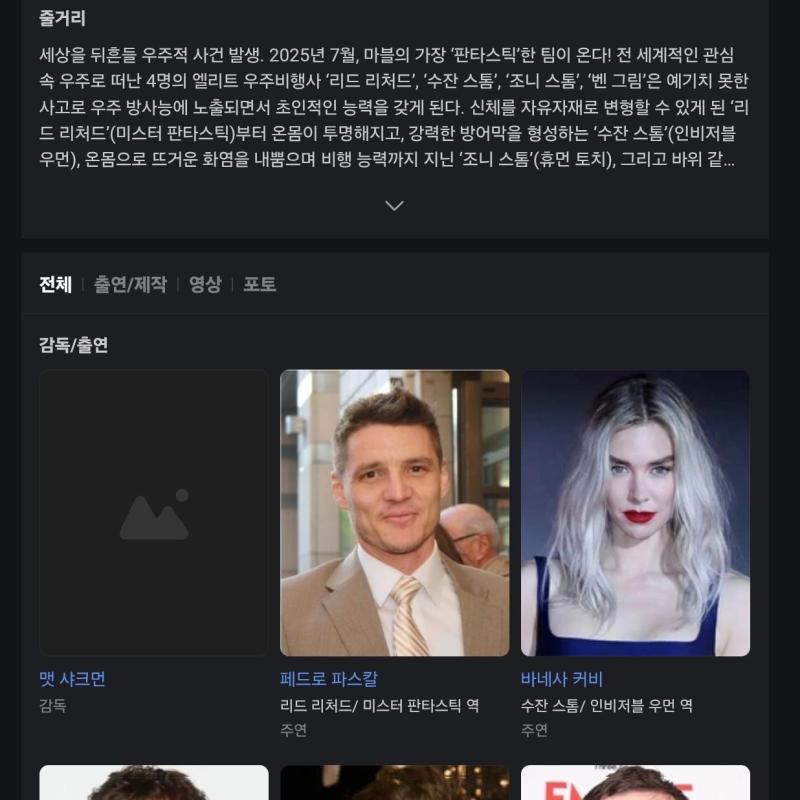Expand the full plot summary with the chevron
This screenshot has height=800, width=800.
[x=394, y=205]
